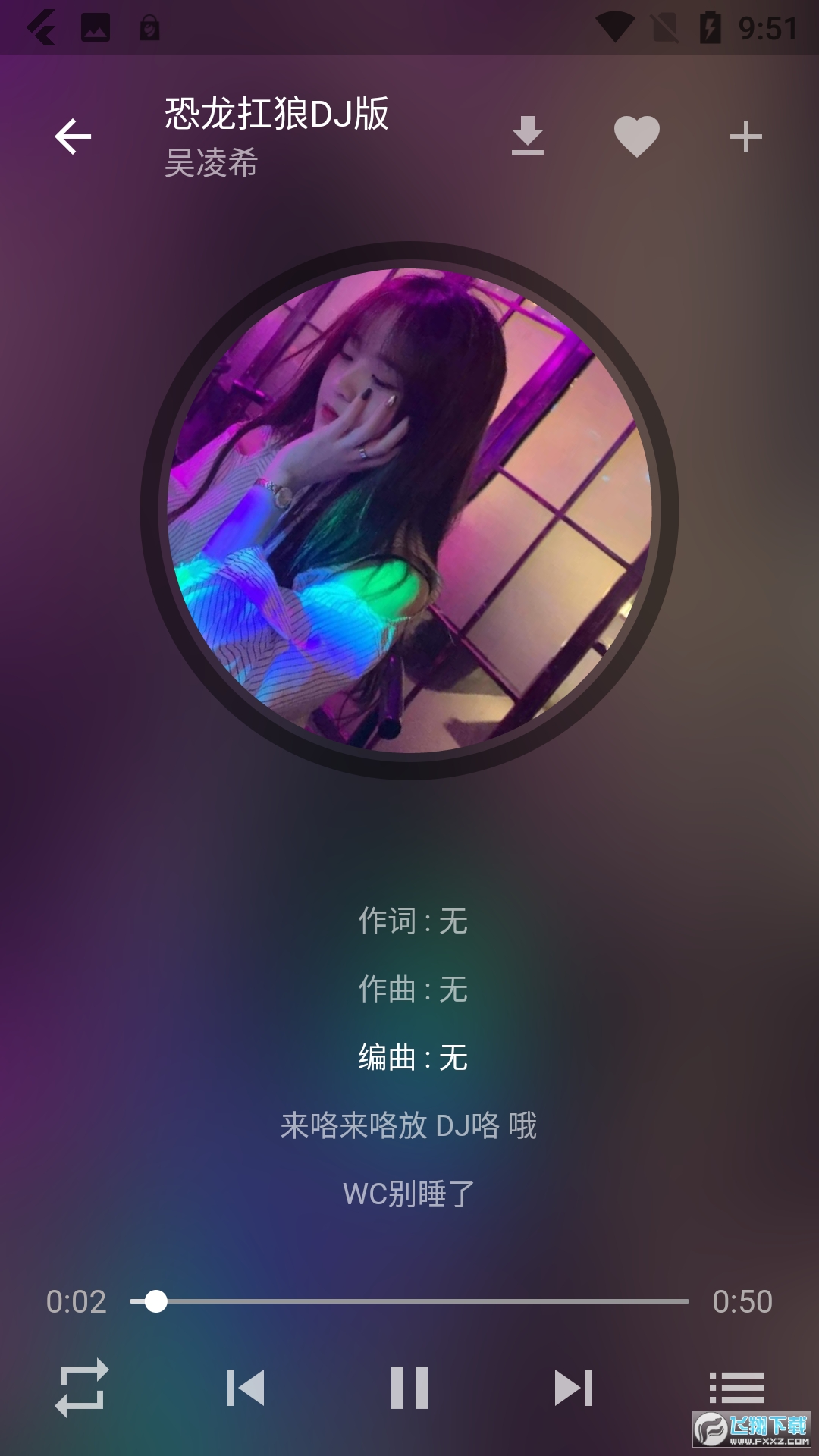The image size is (819, 1456).
Task: Toggle the repeat mode
Action: pos(82,1388)
